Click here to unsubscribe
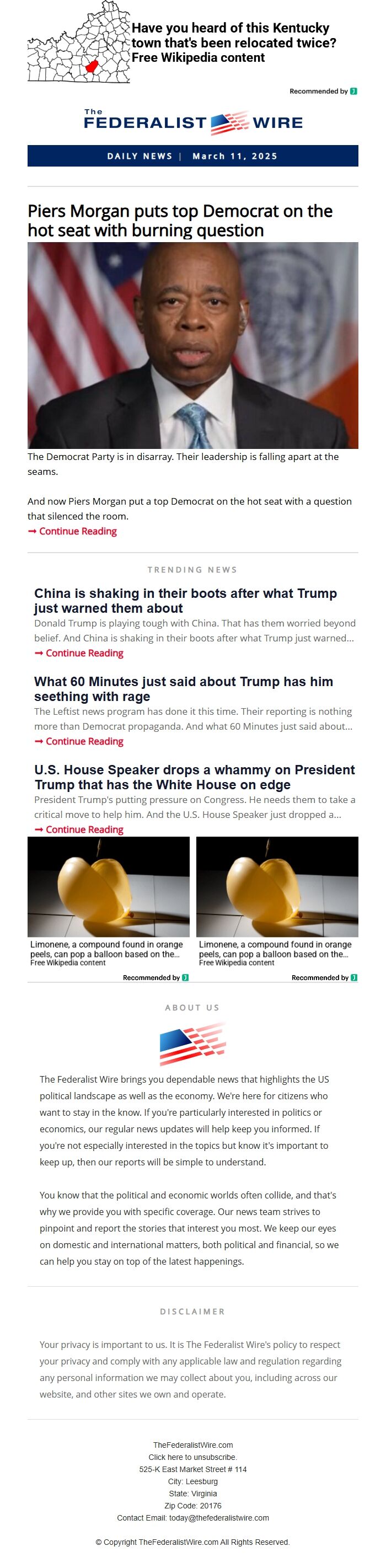The height and width of the screenshot is (1568, 386). pos(192,1457)
